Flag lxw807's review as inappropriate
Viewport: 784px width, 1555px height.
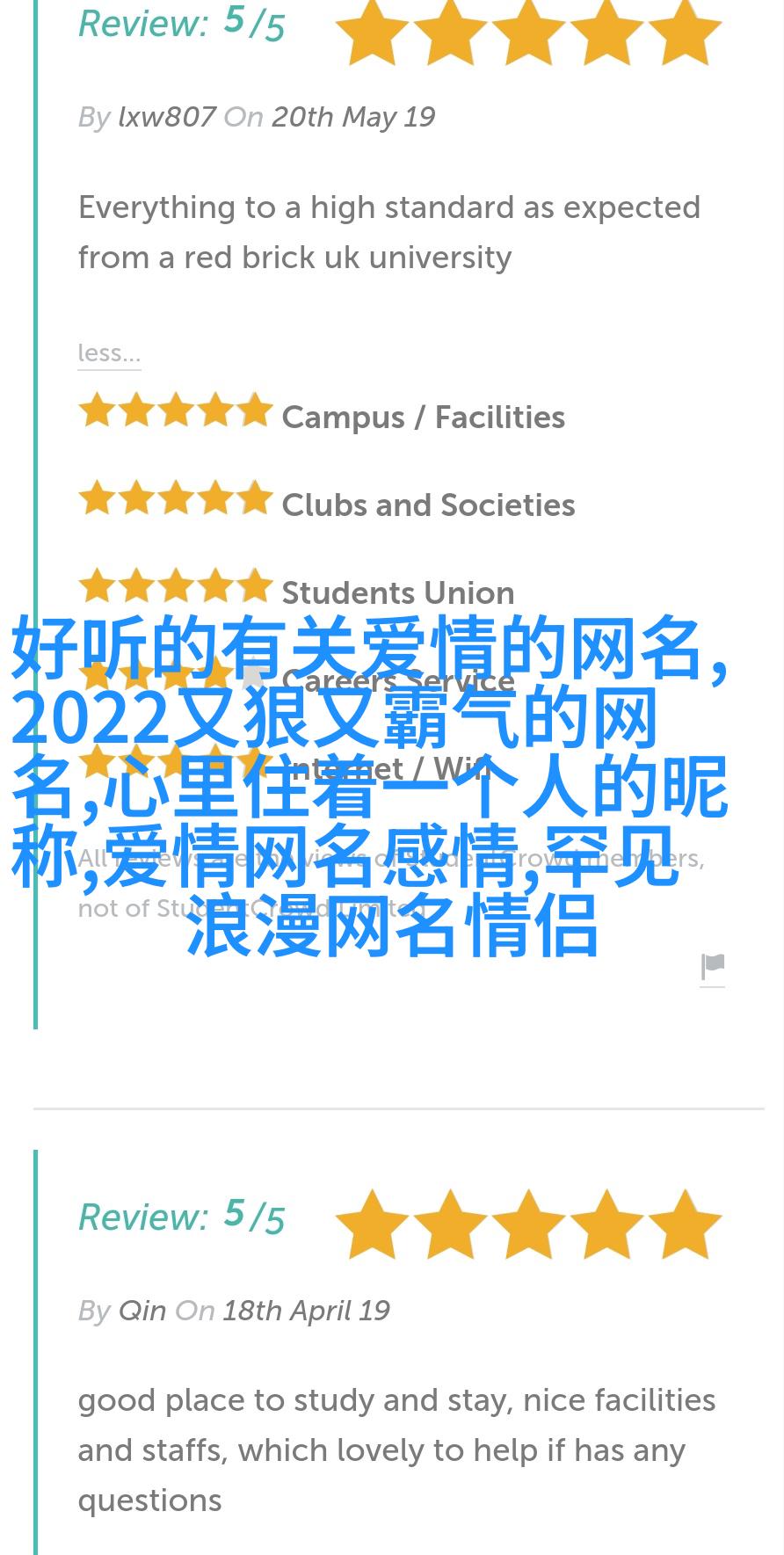(x=712, y=968)
